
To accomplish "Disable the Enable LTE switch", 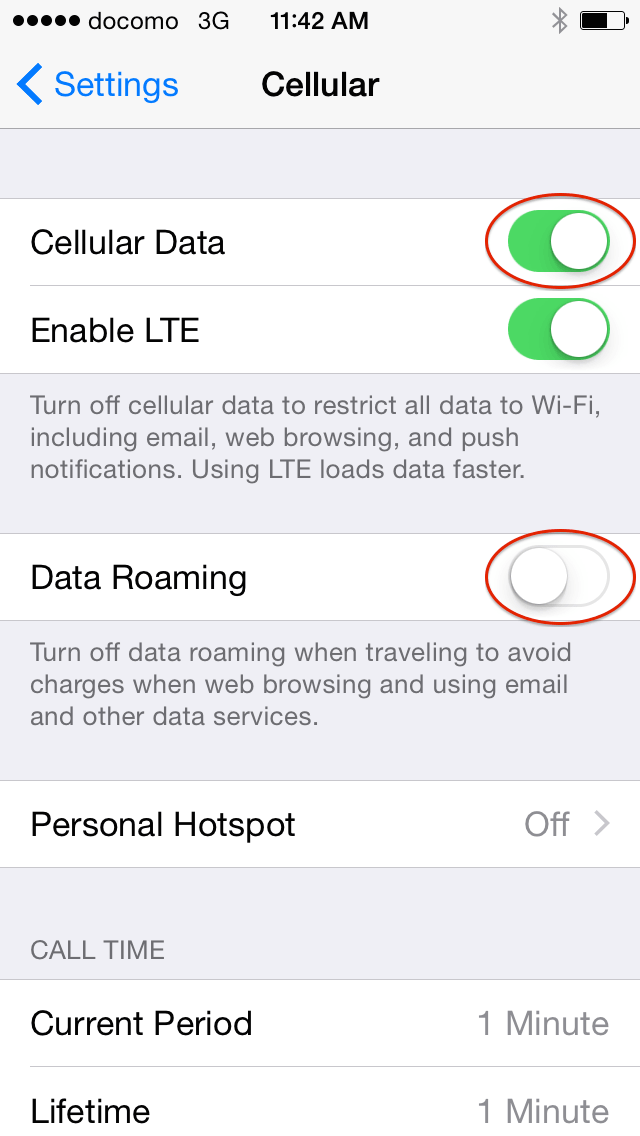I will click(x=558, y=330).
